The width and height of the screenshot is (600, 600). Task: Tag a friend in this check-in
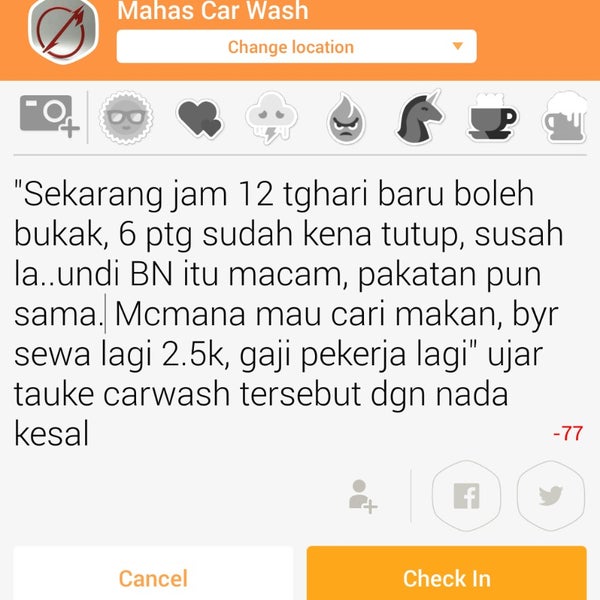362,496
